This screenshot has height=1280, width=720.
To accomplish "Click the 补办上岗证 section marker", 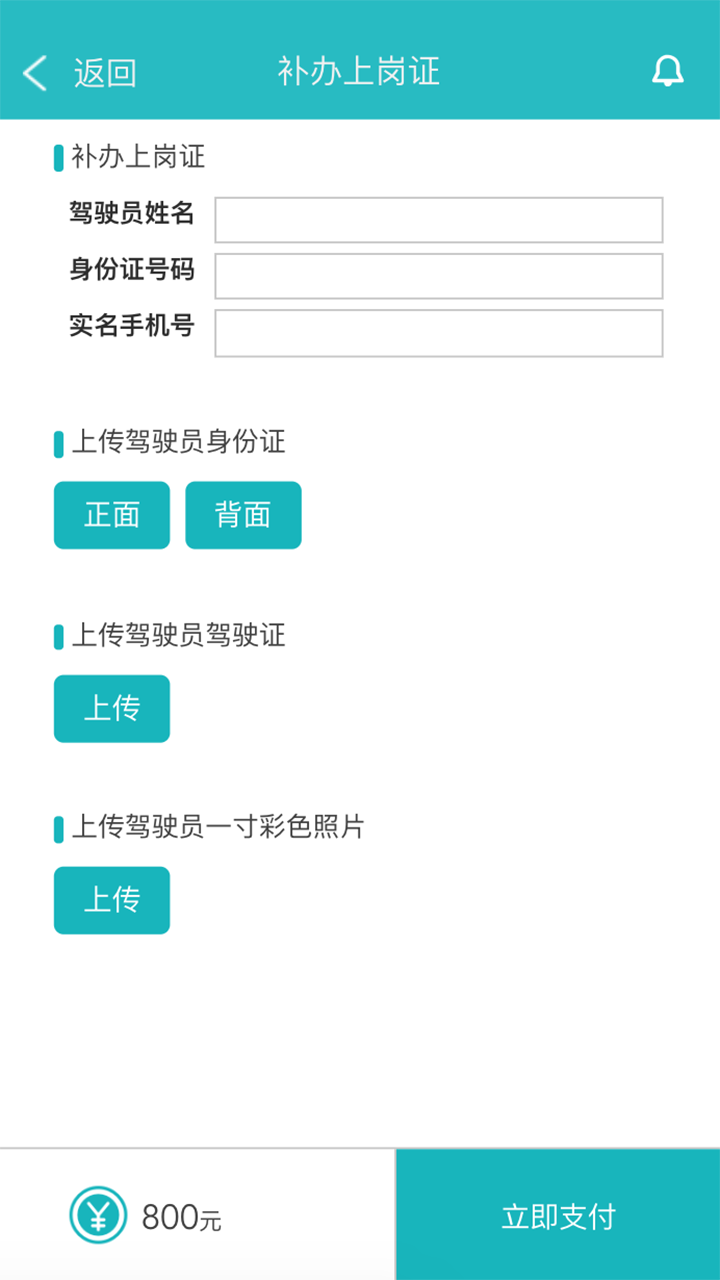I will pyautogui.click(x=57, y=156).
